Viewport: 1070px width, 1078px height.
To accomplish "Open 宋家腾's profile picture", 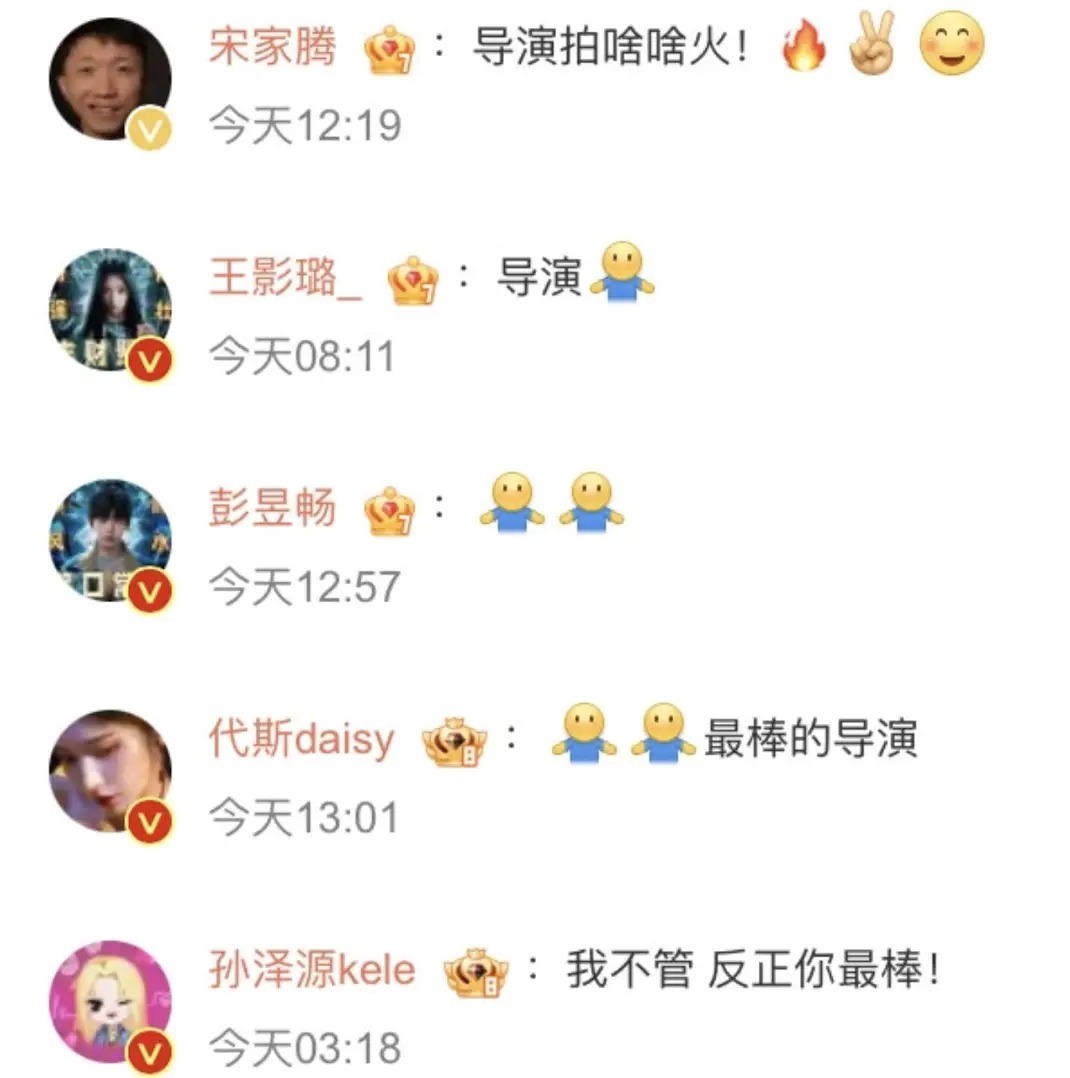I will click(x=110, y=79).
